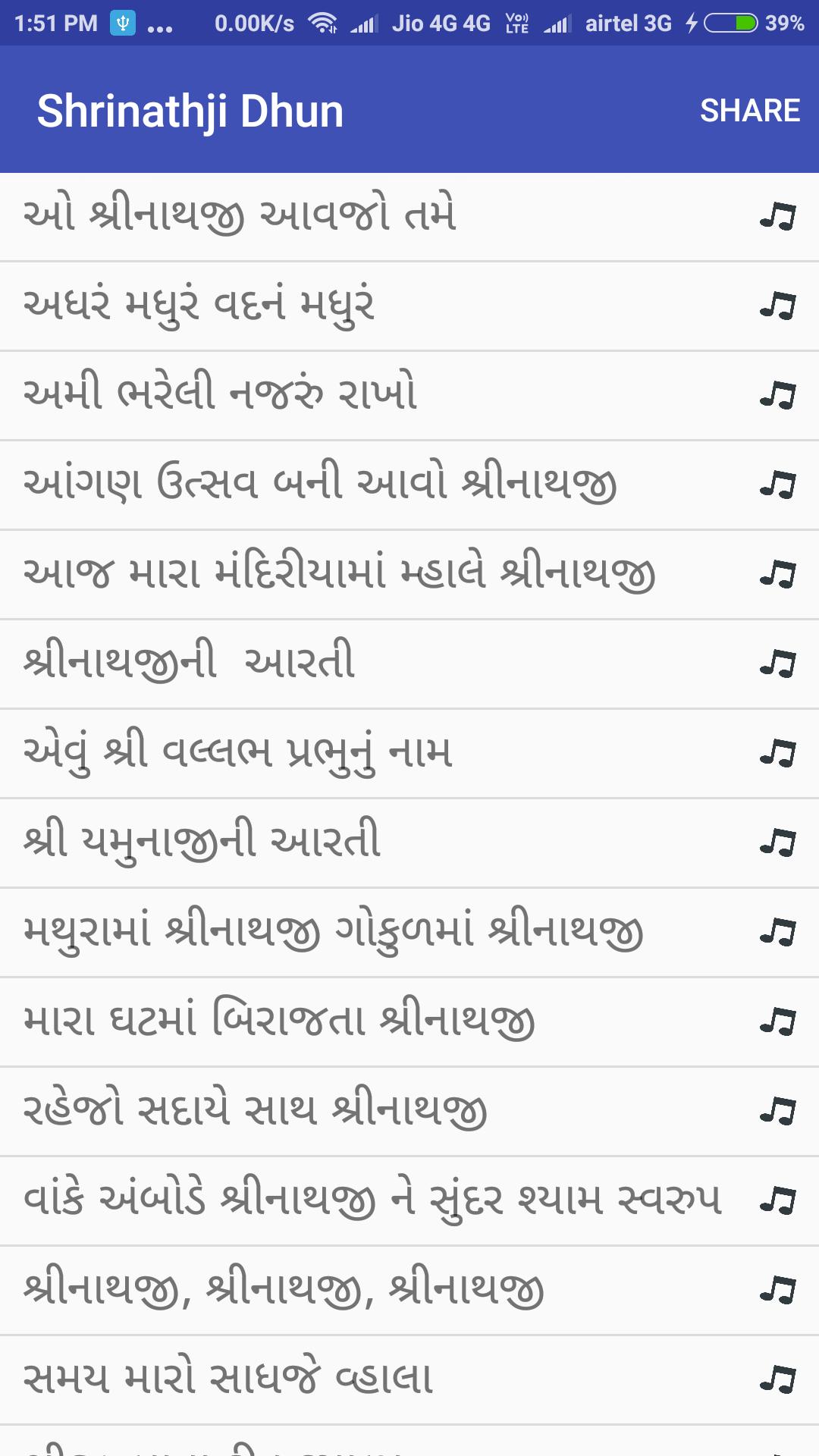Play "શ્રી યમુનાજીની આરતી" audio
The image size is (819, 1456).
[778, 841]
